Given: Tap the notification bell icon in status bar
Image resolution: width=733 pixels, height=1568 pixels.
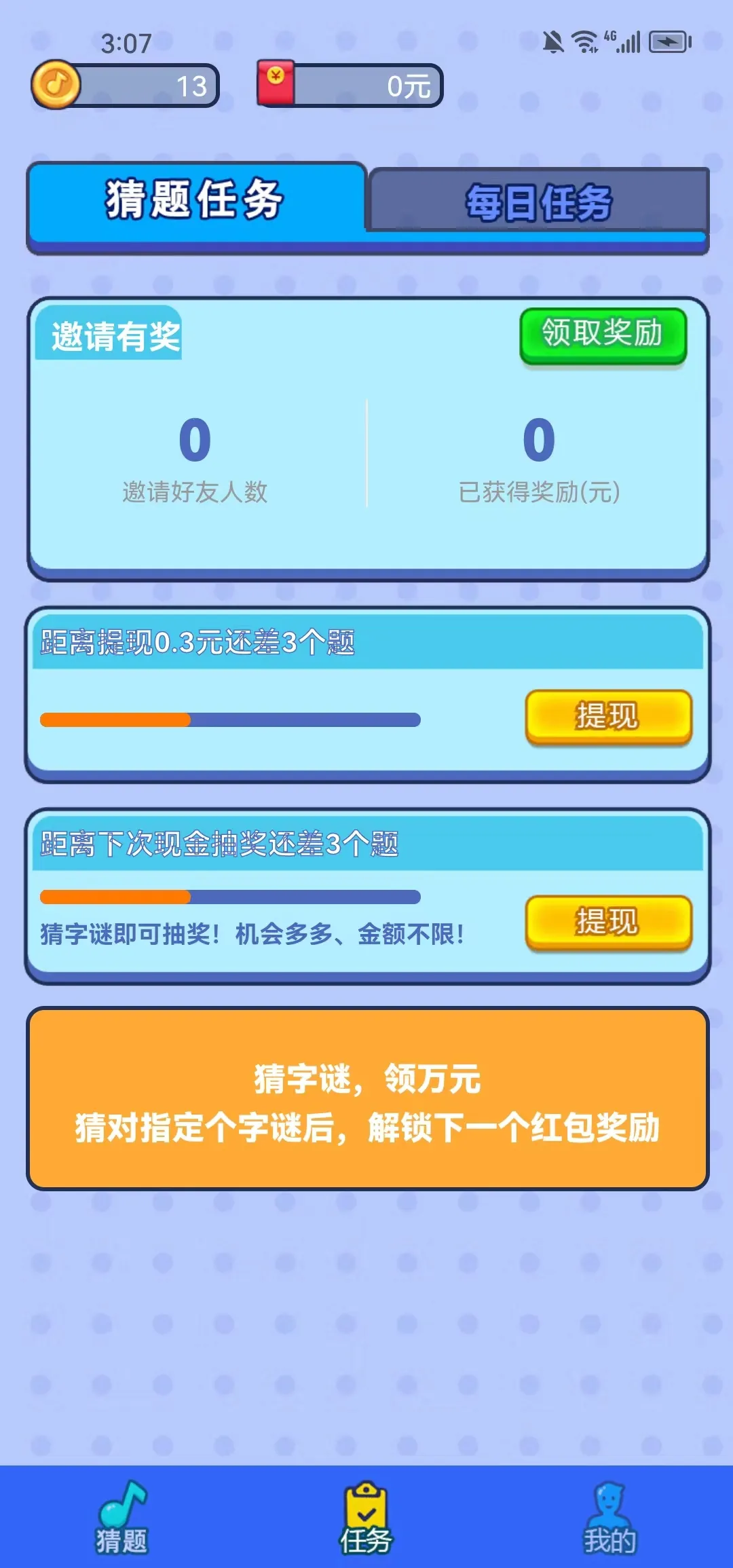Looking at the screenshot, I should pos(555,42).
